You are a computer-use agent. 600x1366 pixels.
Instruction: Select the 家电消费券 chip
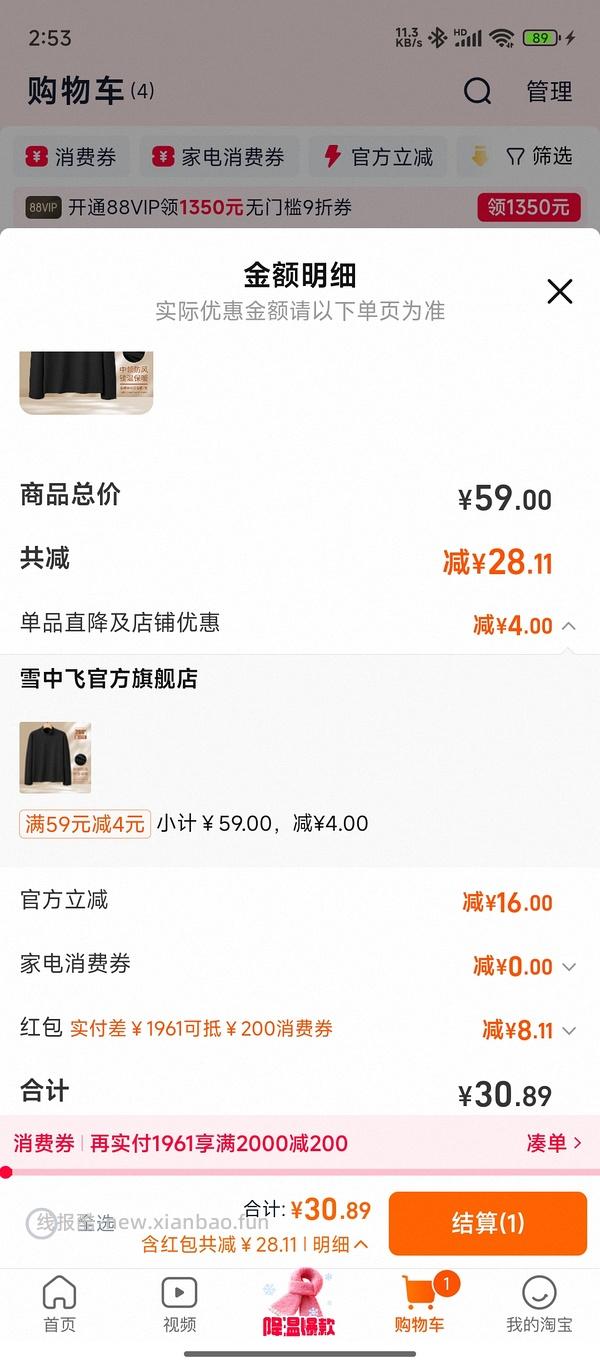[x=219, y=157]
